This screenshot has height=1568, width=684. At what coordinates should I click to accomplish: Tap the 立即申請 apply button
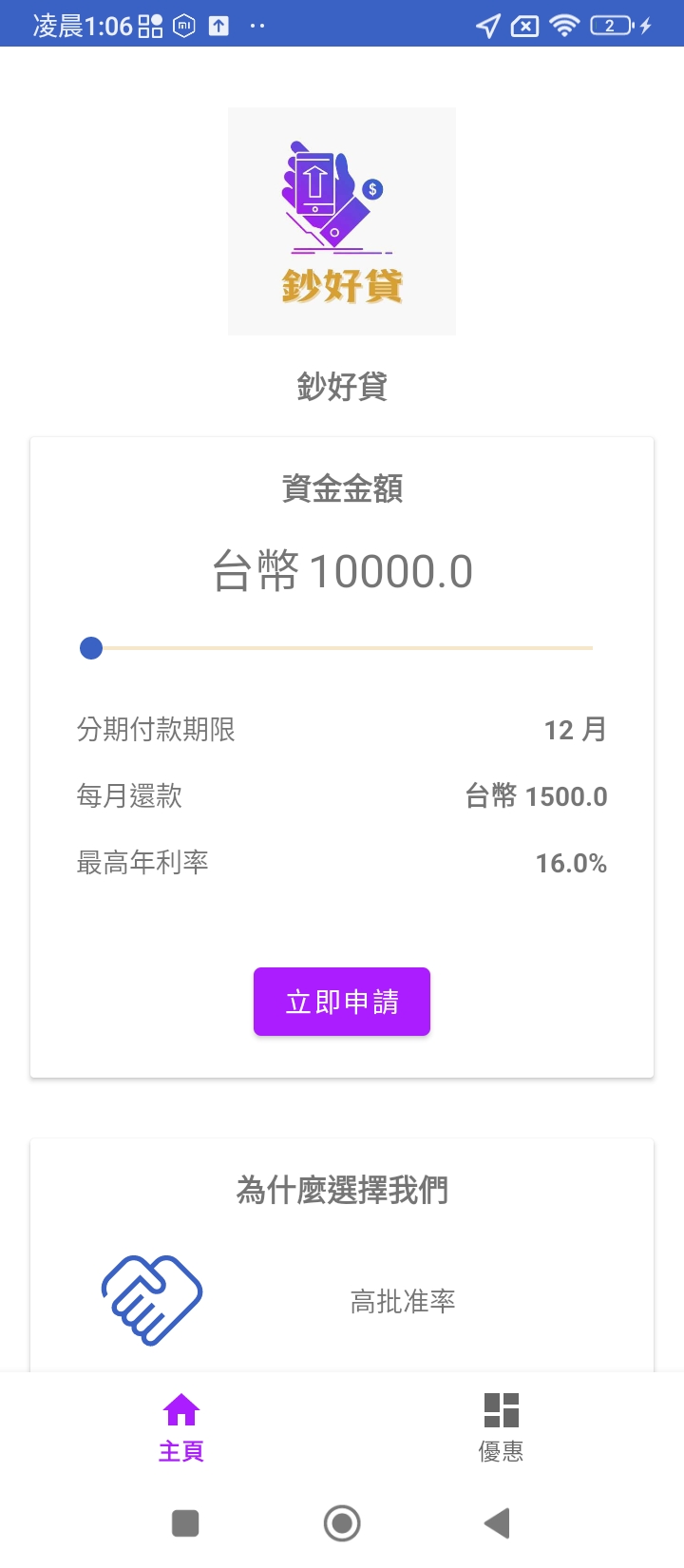click(x=341, y=1002)
